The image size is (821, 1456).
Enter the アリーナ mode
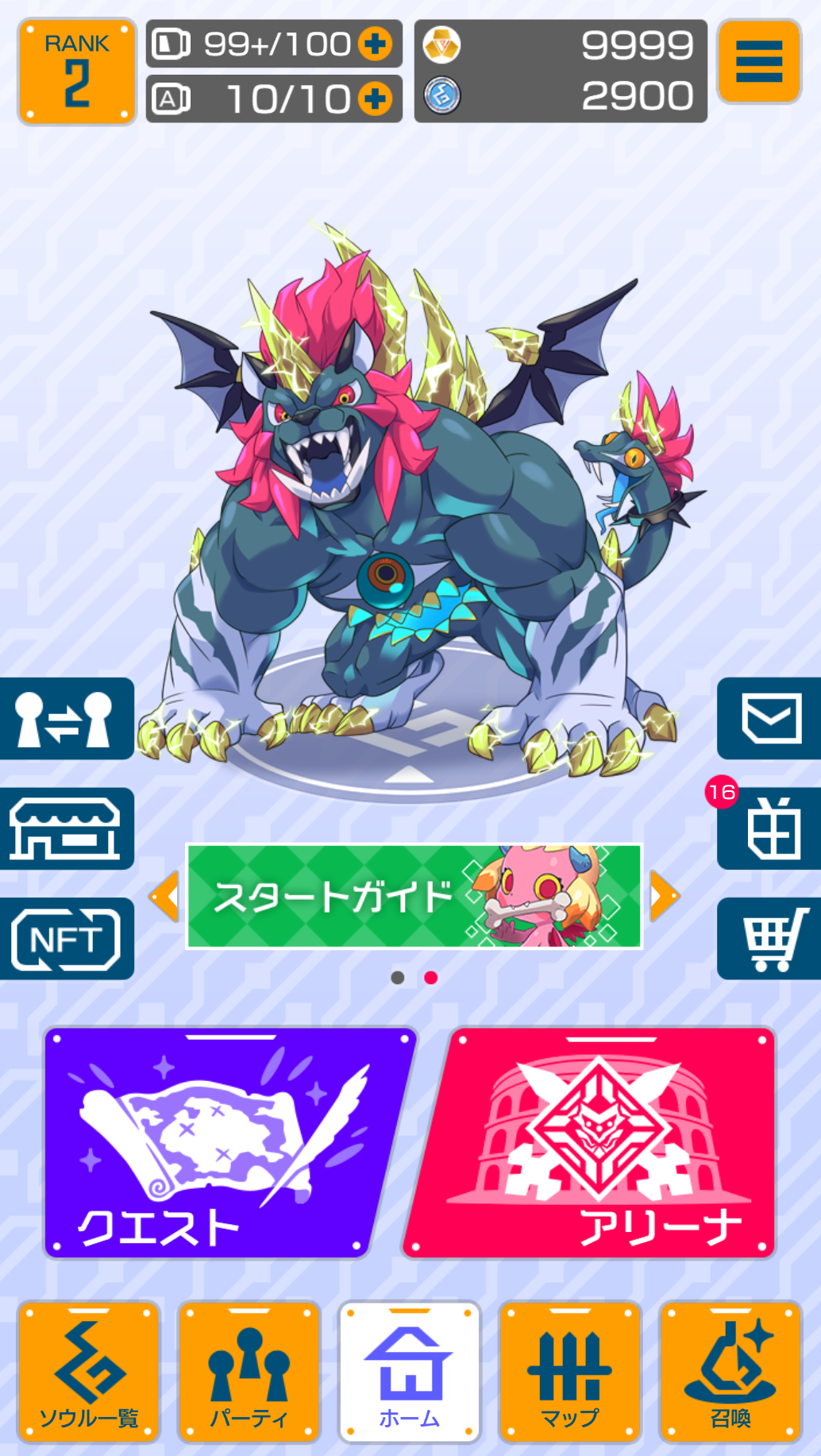[x=590, y=1144]
